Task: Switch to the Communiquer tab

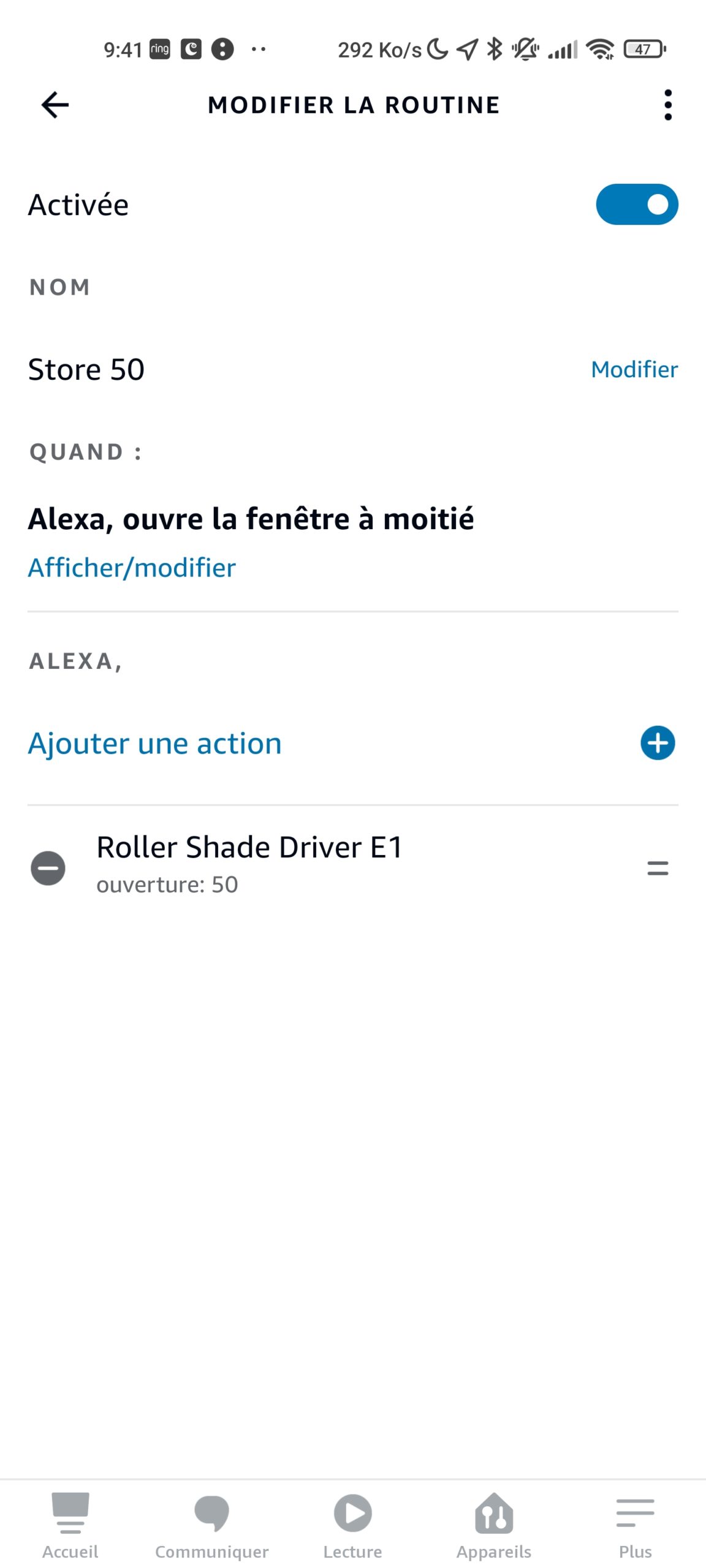Action: tap(211, 1525)
